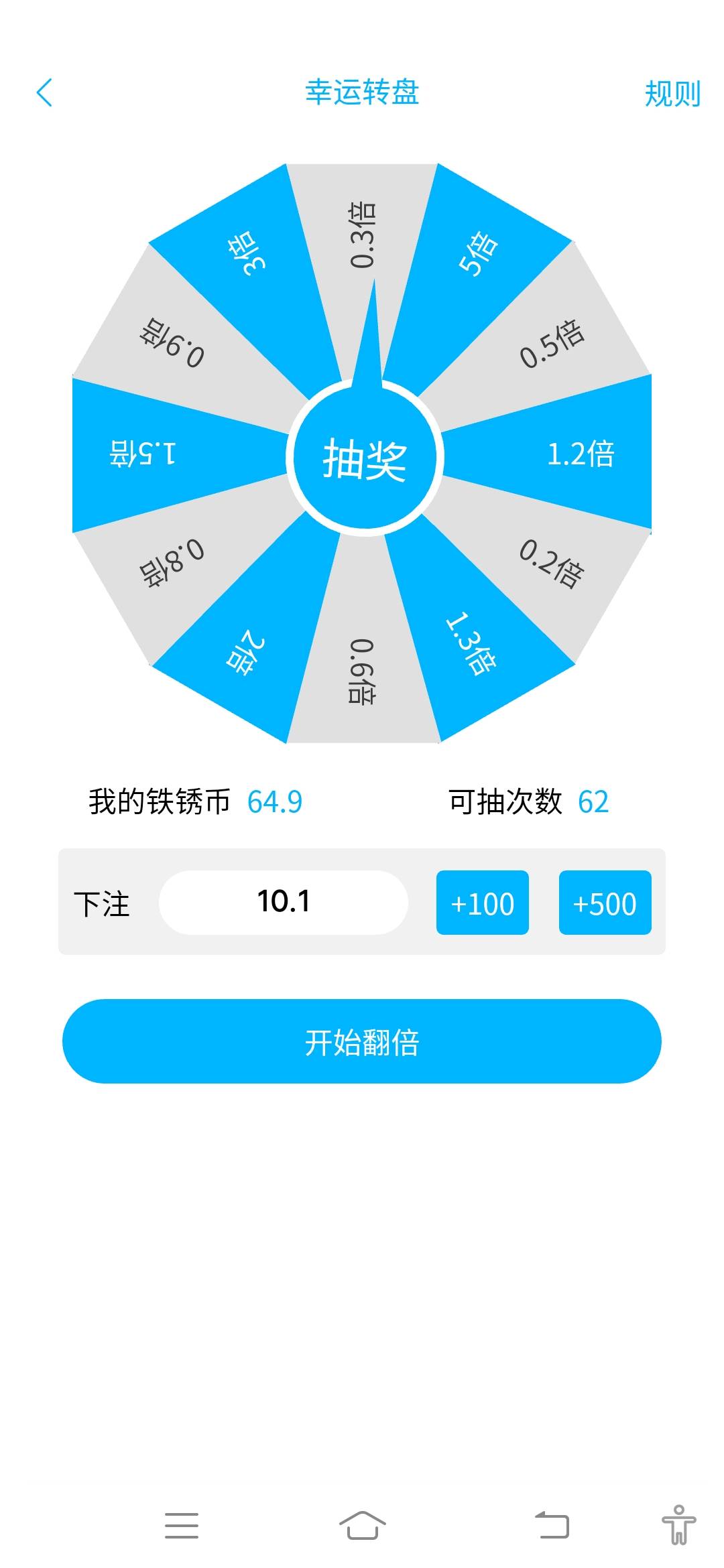
Task: Edit the 下注 bet amount field
Action: (283, 902)
